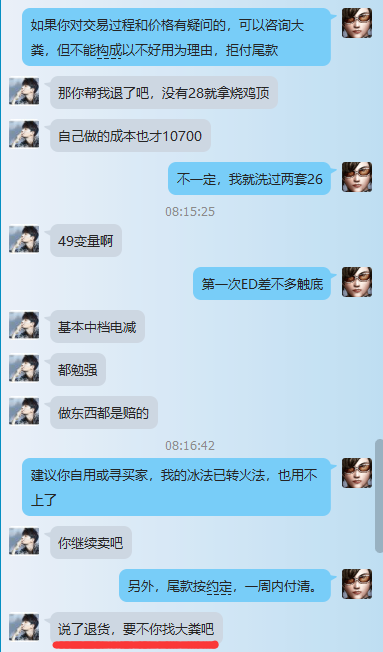Open the avatar next to "49变量啊"
Screen dimensions: 383x652
pos(24,240)
